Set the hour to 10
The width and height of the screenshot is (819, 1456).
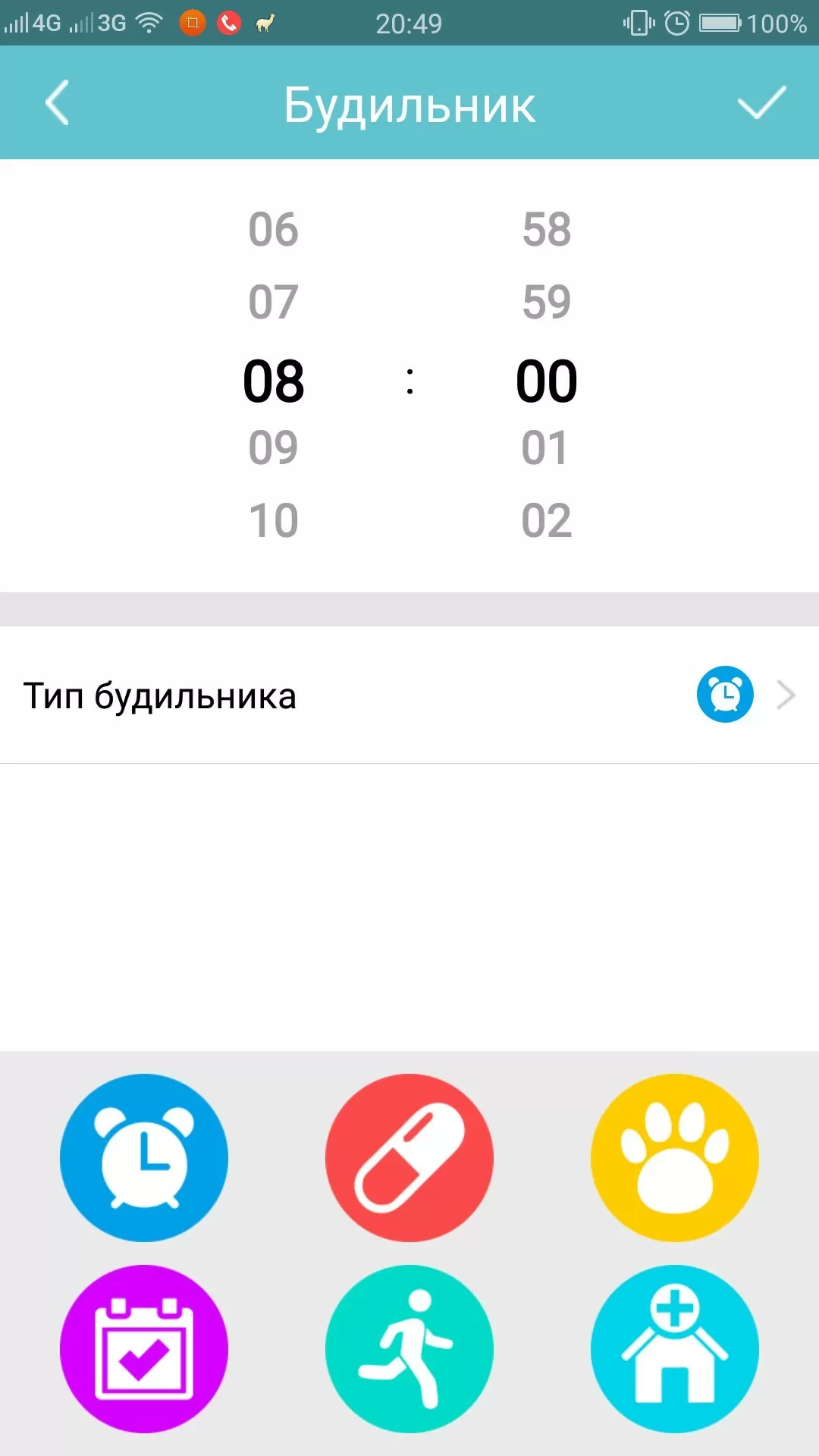coord(273,520)
